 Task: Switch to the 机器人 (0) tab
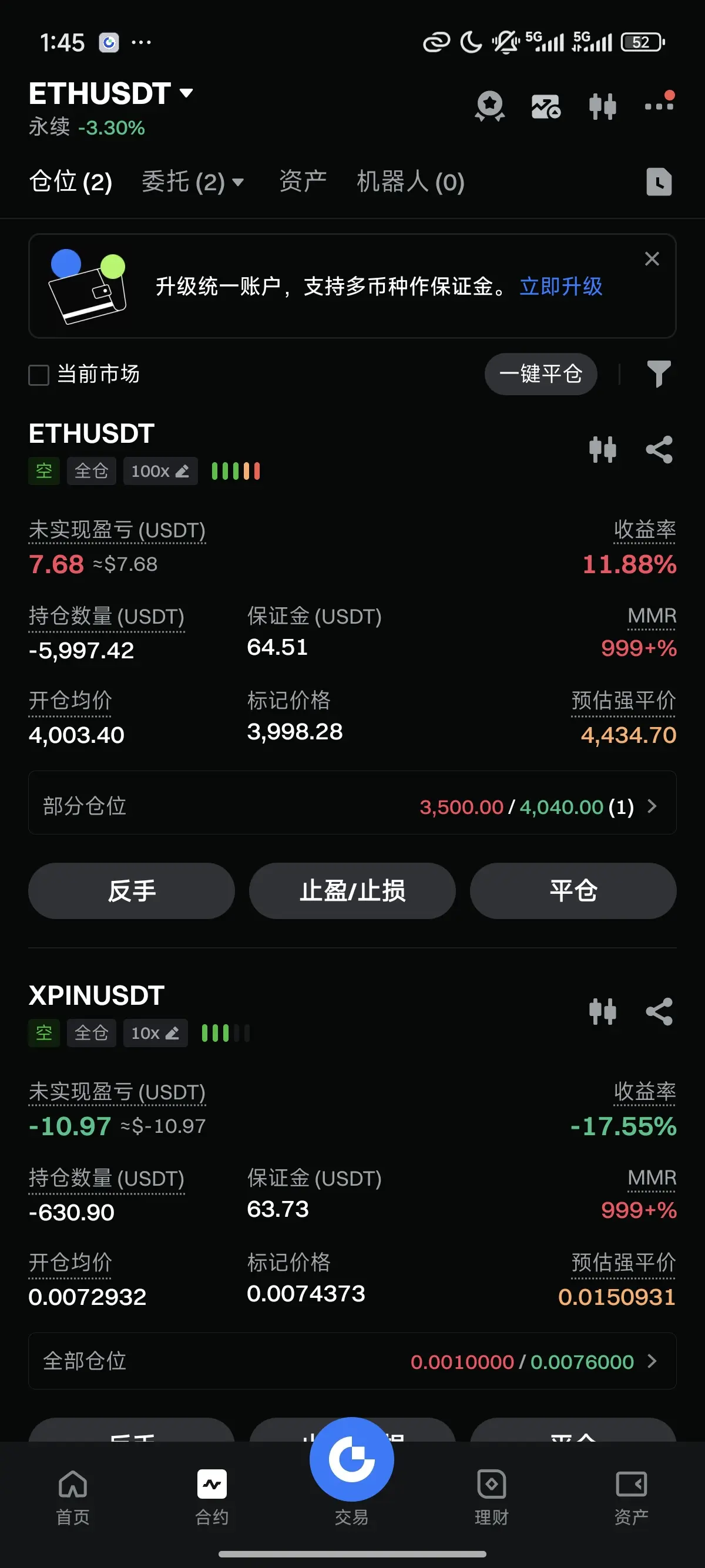coord(410,182)
